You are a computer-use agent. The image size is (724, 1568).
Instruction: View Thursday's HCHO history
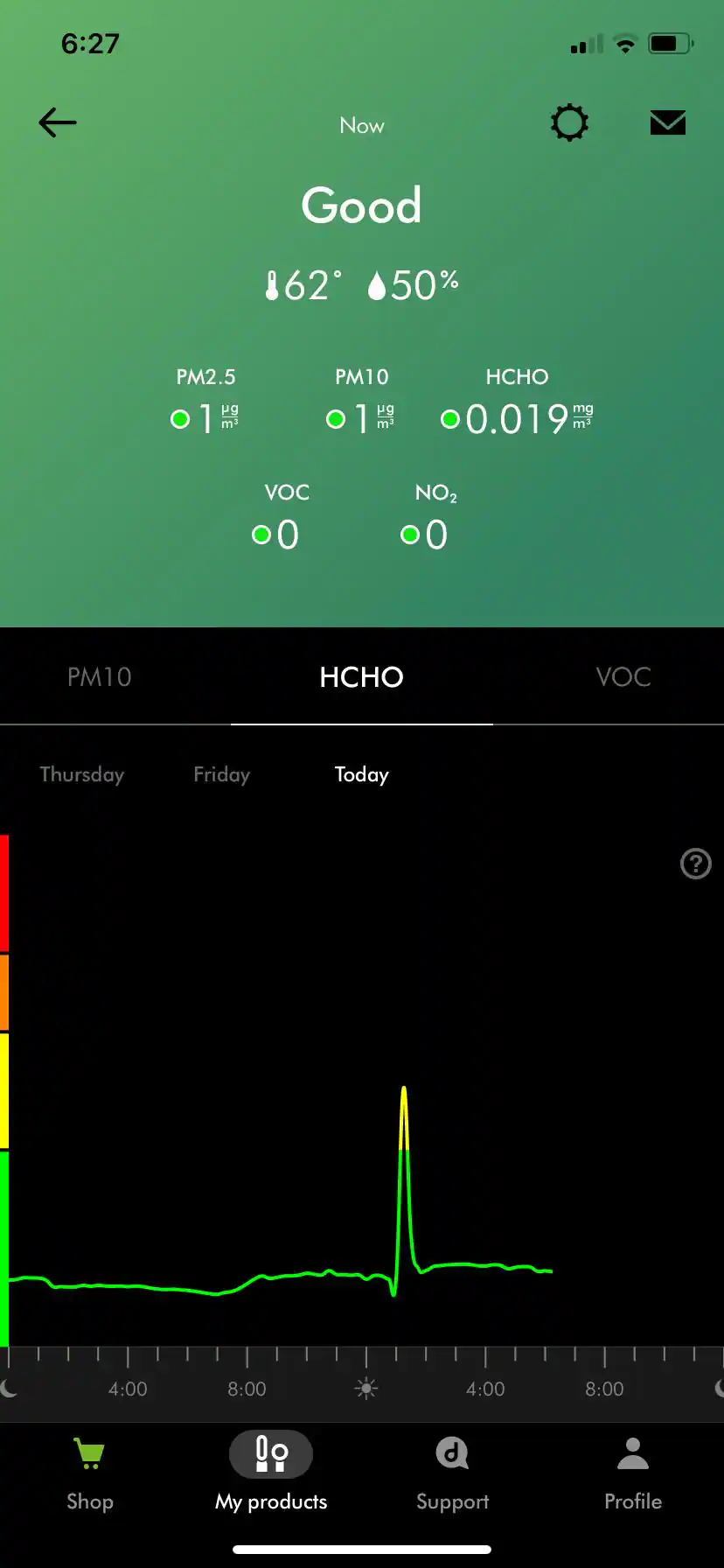[82, 774]
